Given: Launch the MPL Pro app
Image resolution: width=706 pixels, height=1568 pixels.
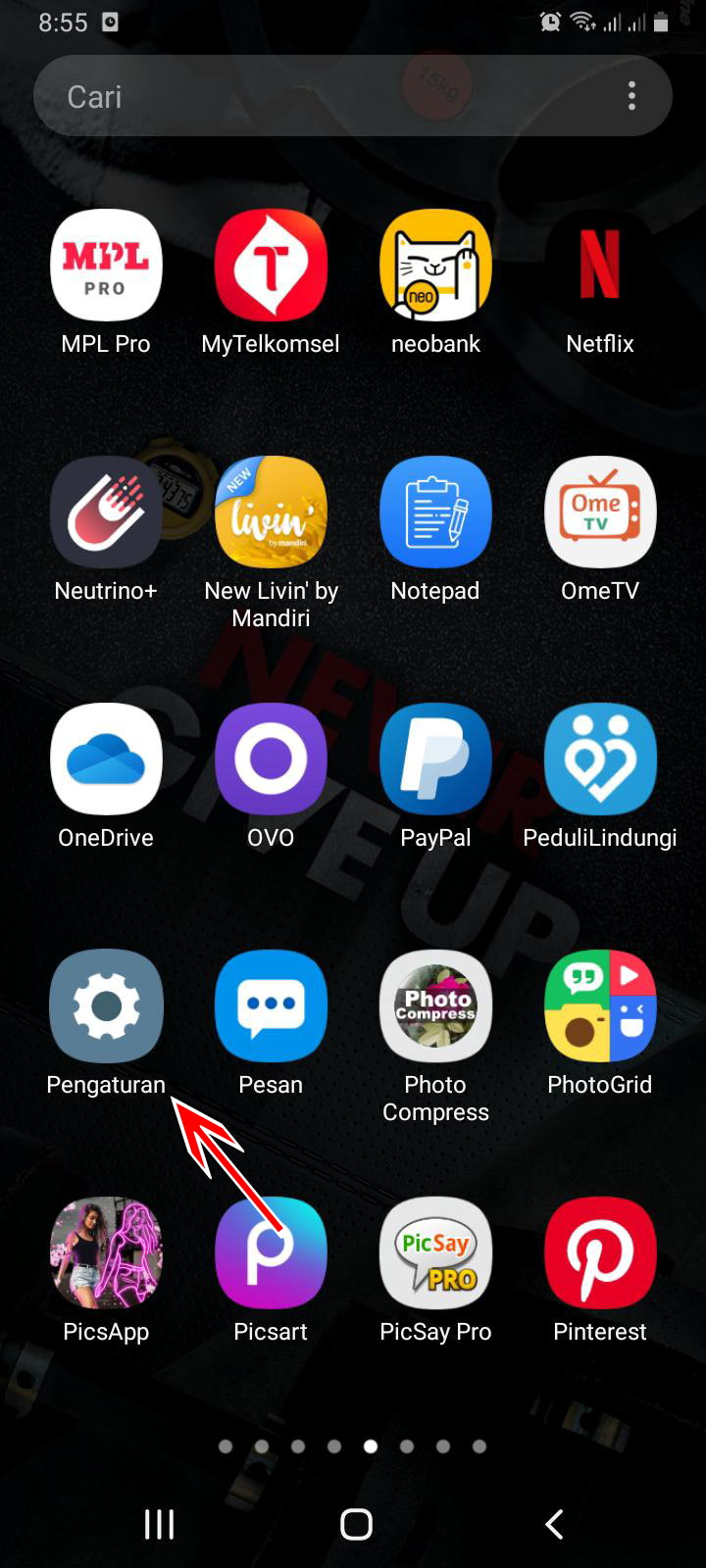Looking at the screenshot, I should (x=106, y=265).
